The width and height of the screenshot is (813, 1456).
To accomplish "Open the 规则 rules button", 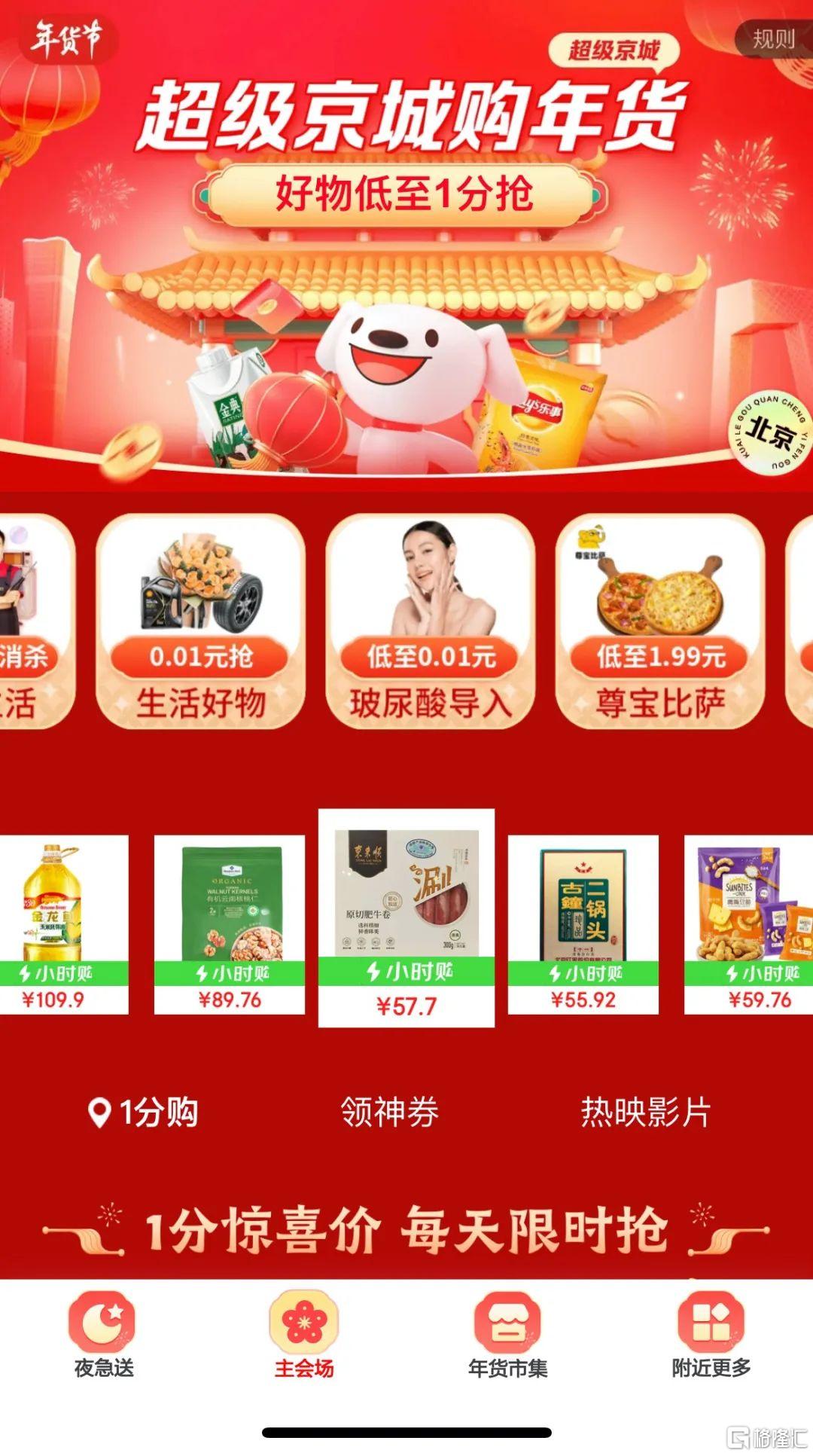I will [x=774, y=39].
